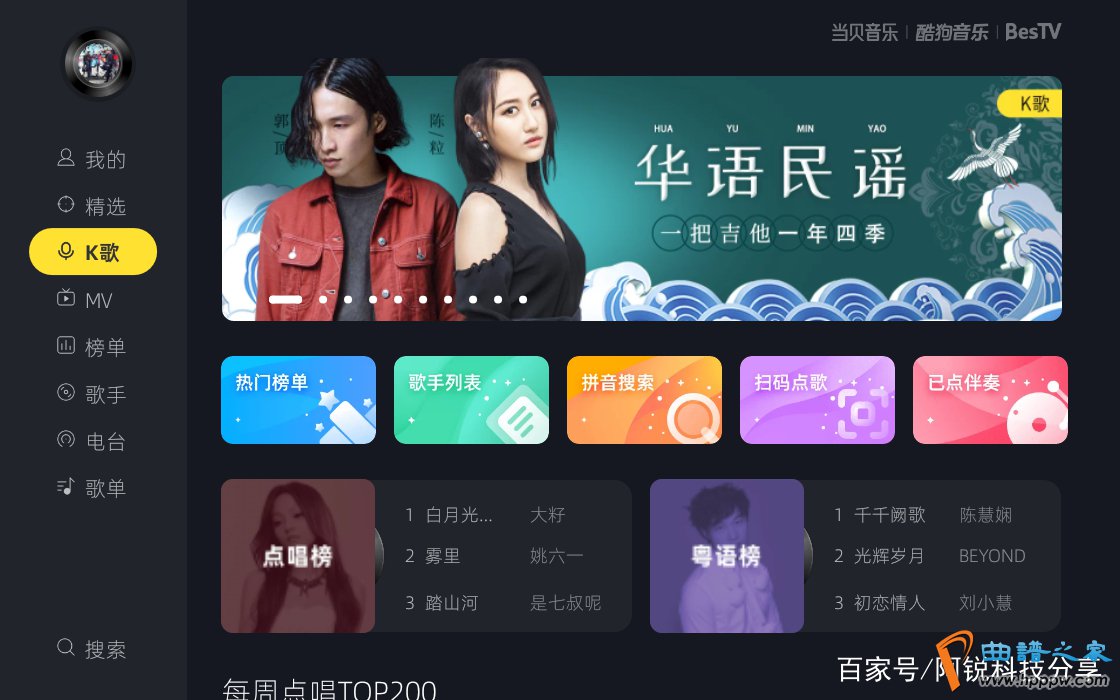Image resolution: width=1120 pixels, height=700 pixels.
Task: Tap 搜索 in the sidebar
Action: pos(92,649)
